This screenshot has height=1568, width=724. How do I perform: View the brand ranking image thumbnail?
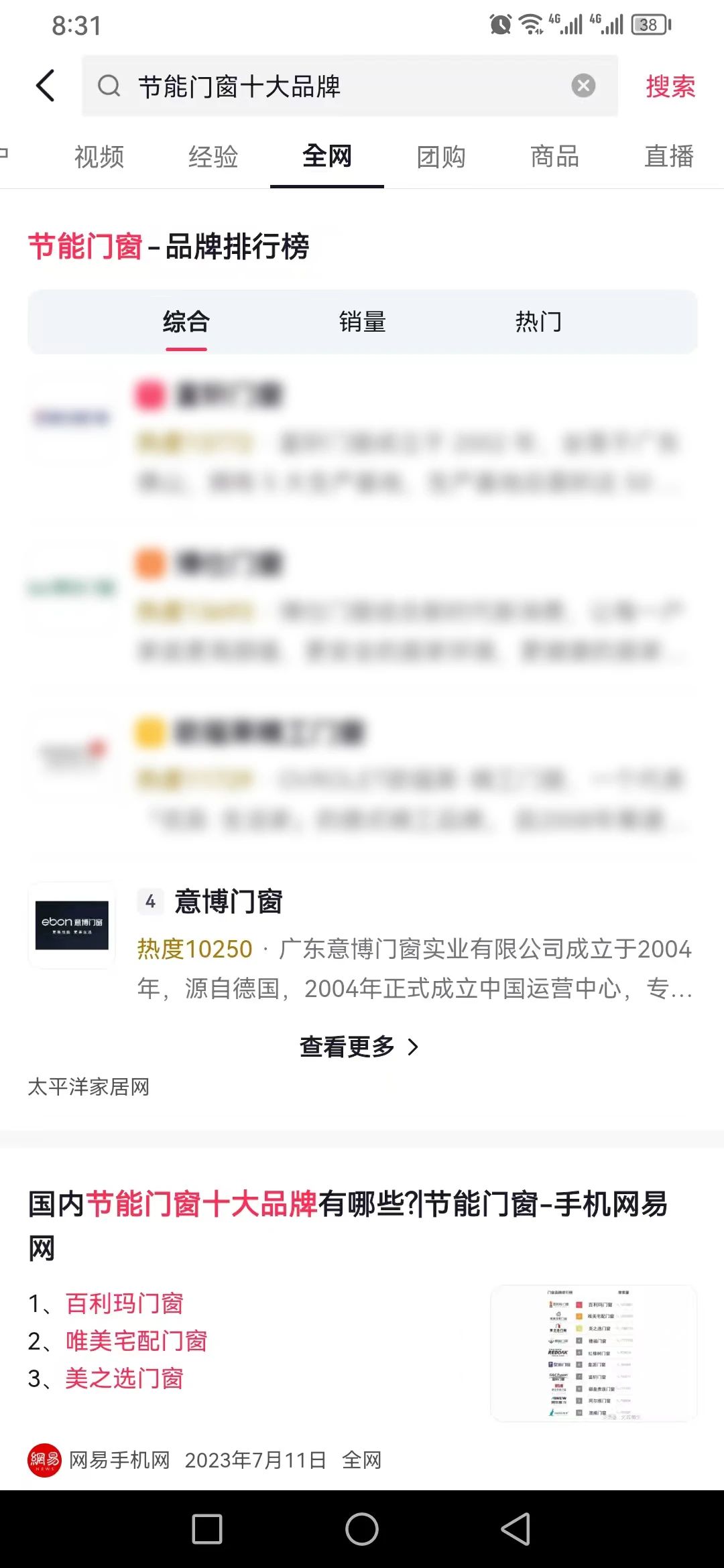(594, 1353)
